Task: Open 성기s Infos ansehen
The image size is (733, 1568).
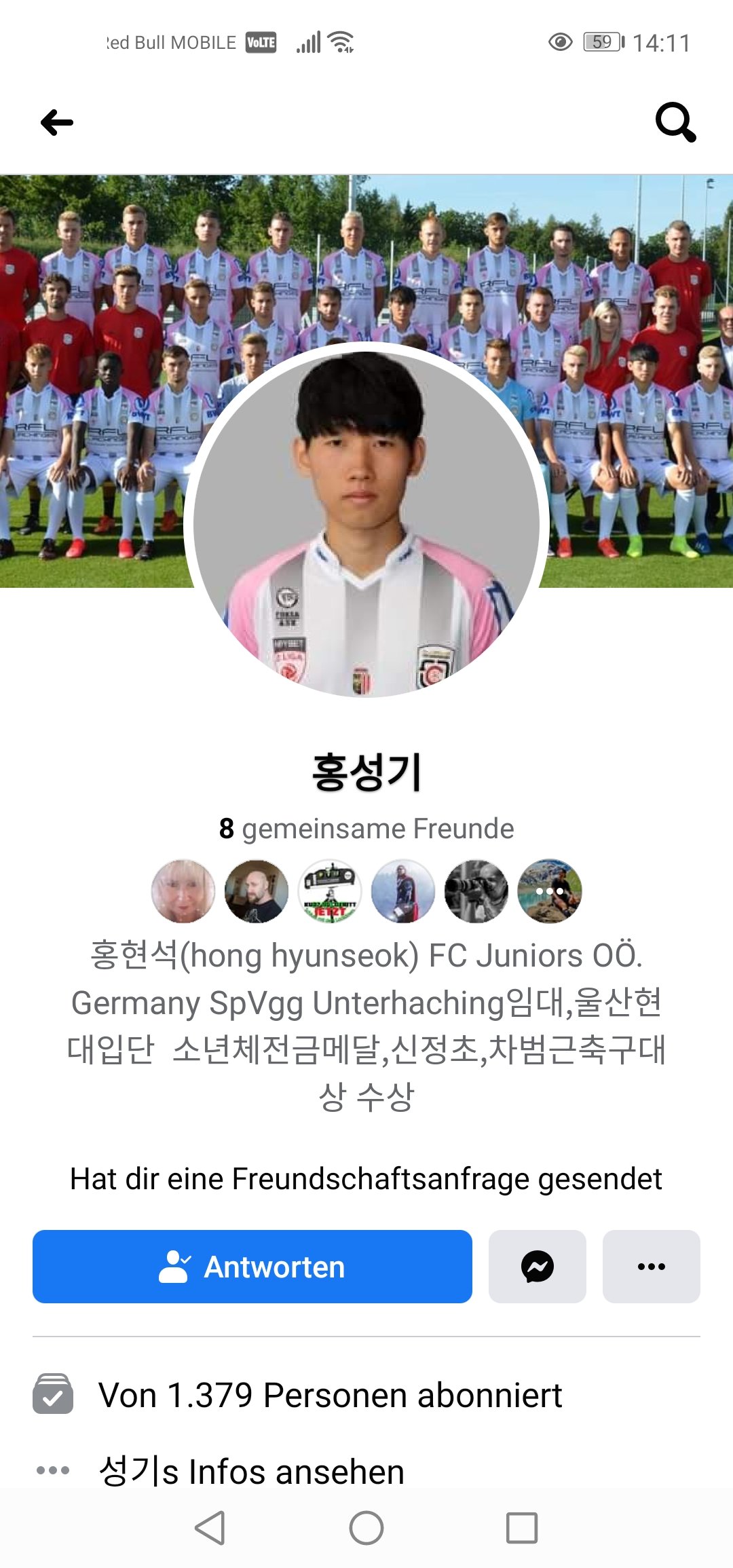Action: [x=251, y=1472]
